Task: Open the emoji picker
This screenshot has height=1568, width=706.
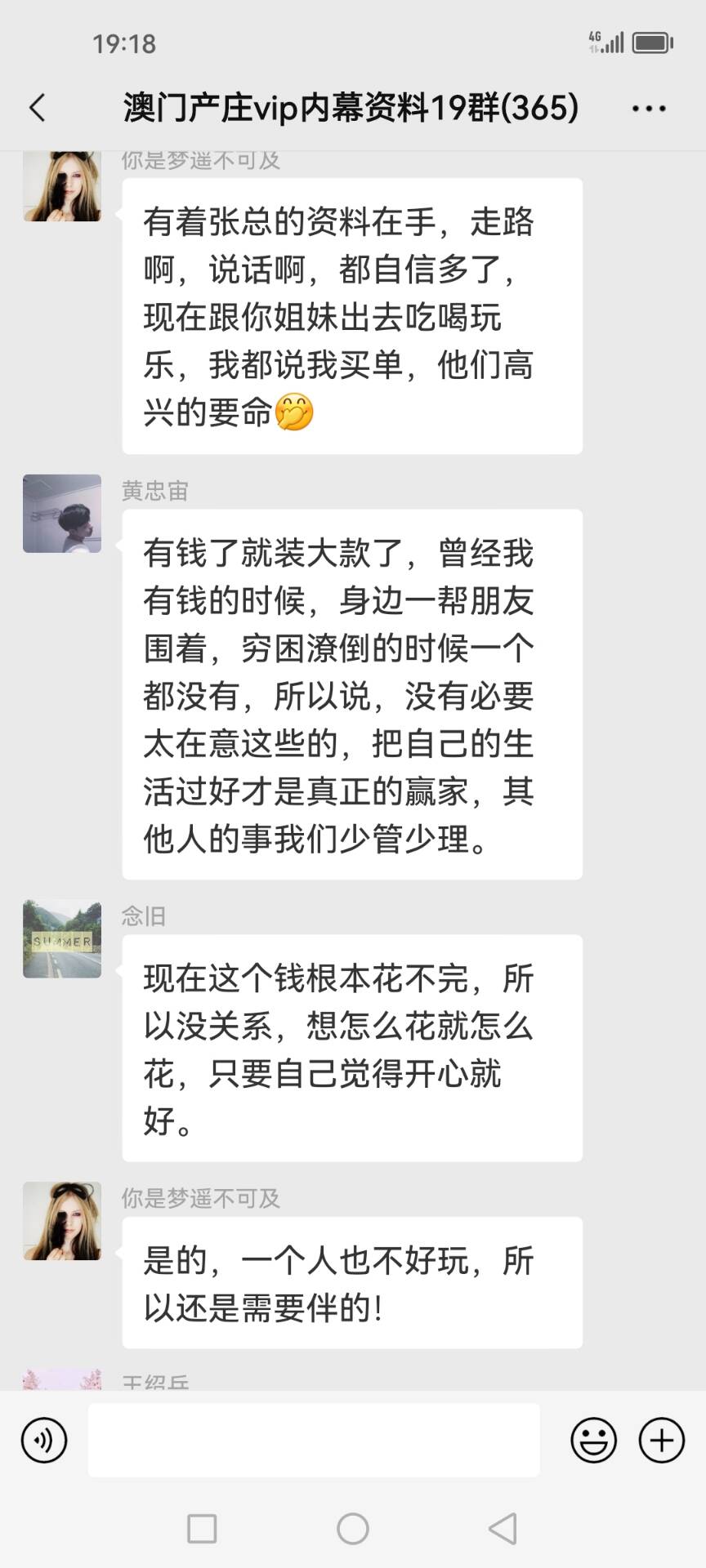Action: 594,1440
